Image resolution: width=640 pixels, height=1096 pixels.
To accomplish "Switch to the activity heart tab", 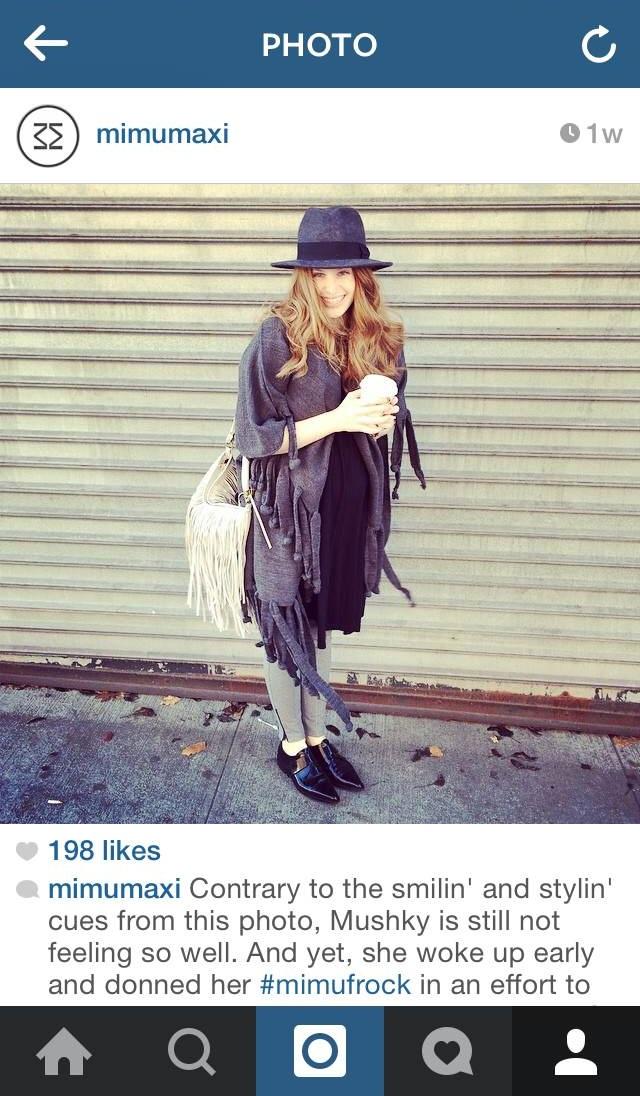I will tap(447, 1052).
